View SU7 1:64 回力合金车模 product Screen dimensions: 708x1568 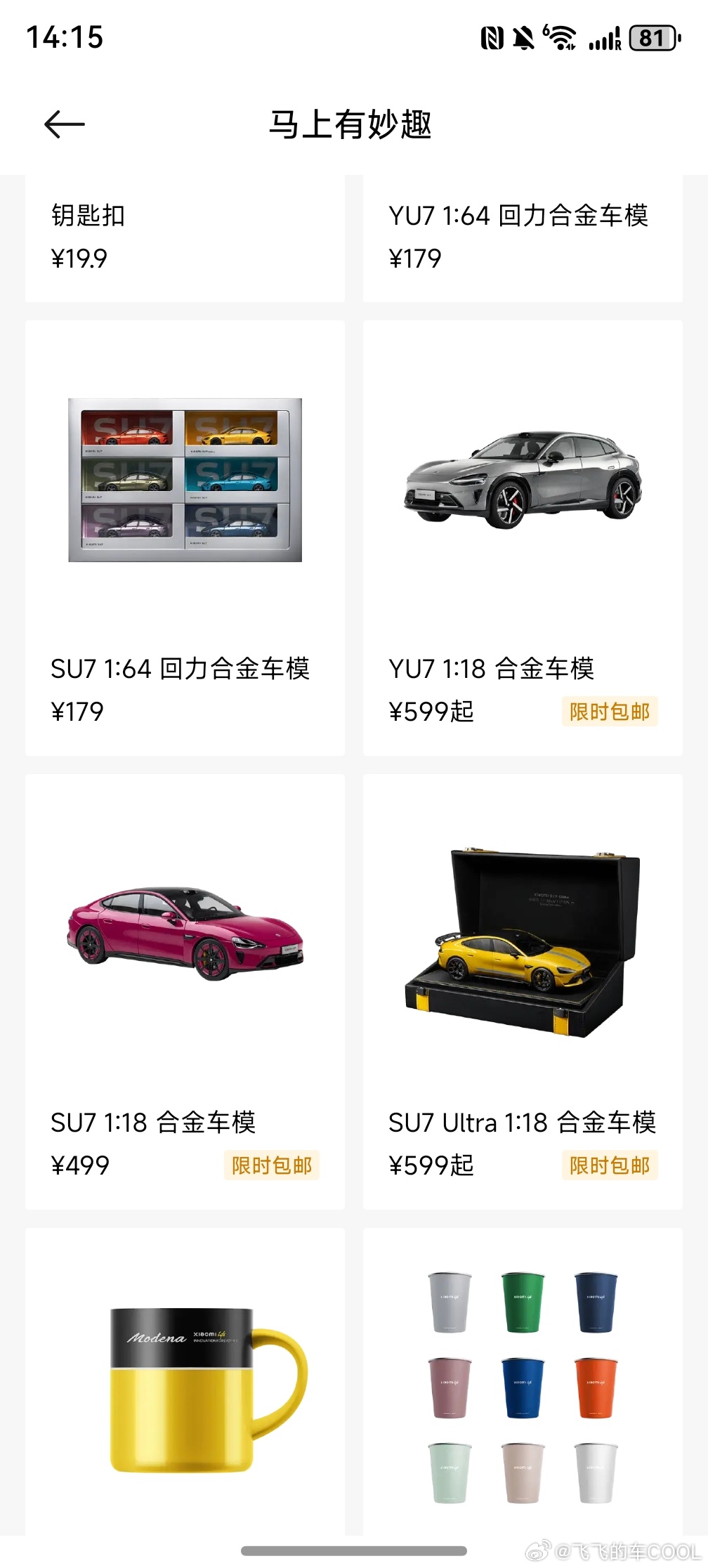(x=185, y=538)
